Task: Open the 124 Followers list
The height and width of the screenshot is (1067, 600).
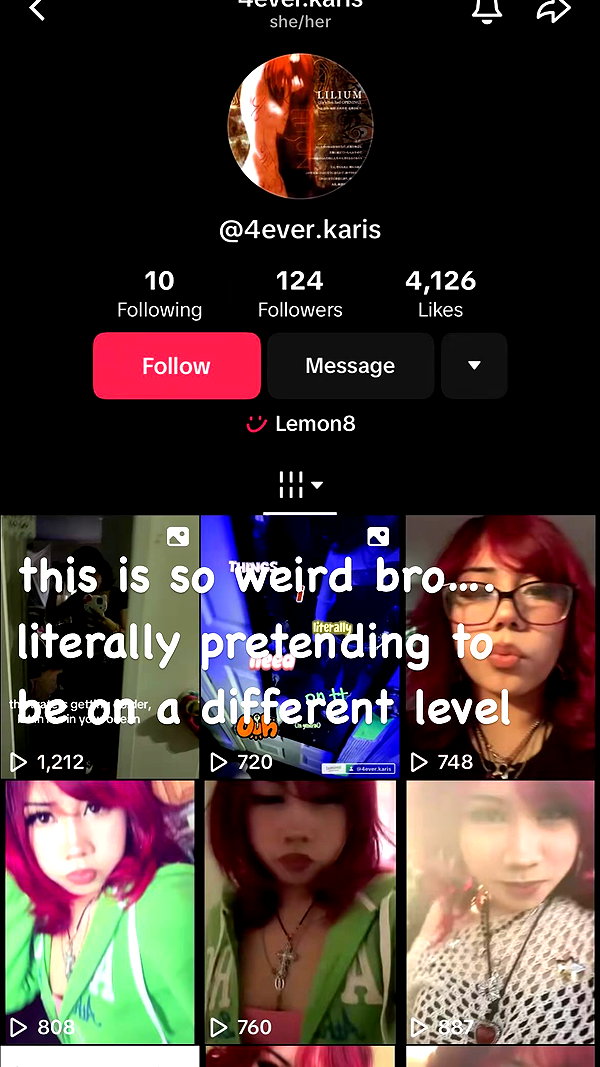Action: click(x=300, y=294)
